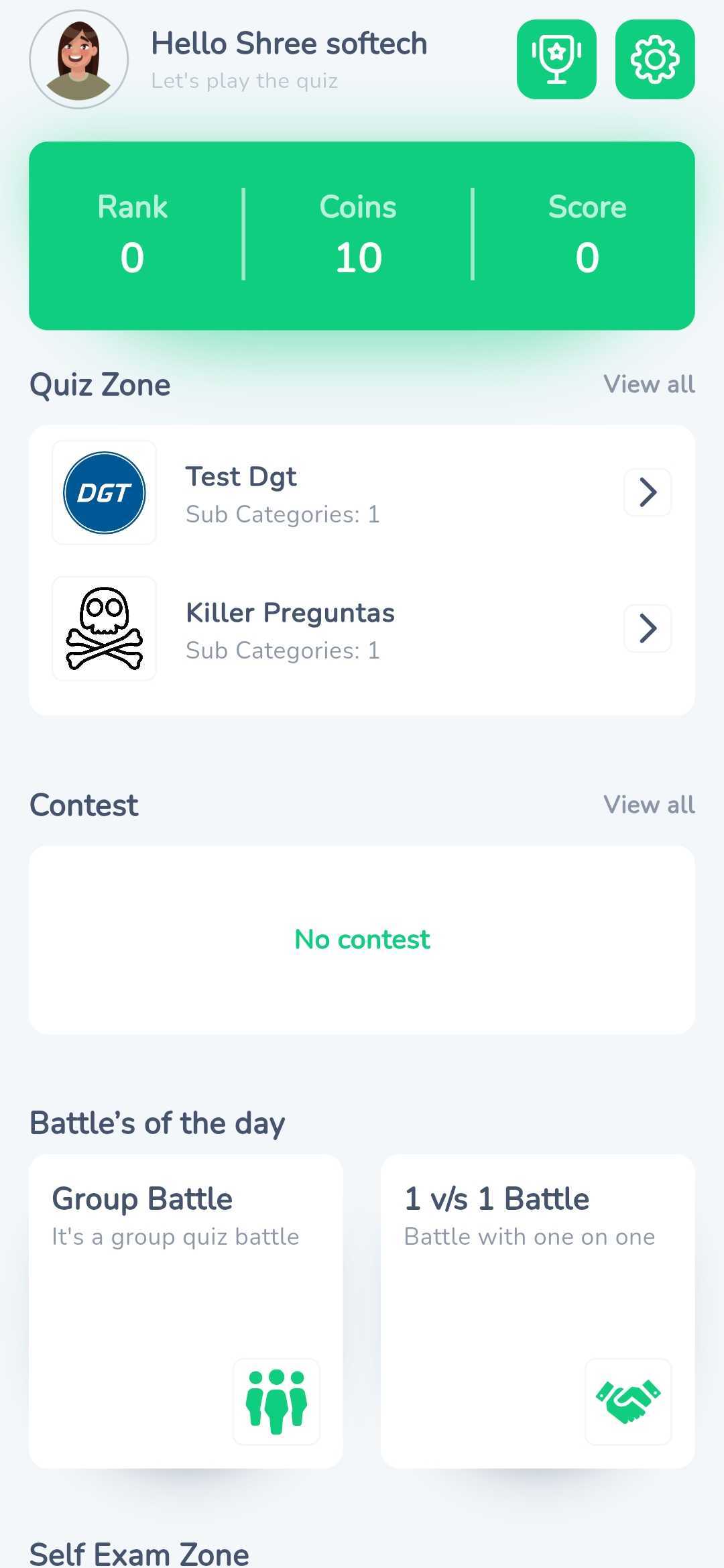The height and width of the screenshot is (1568, 724).
Task: Open the leaderboard trophy icon
Action: (x=556, y=59)
